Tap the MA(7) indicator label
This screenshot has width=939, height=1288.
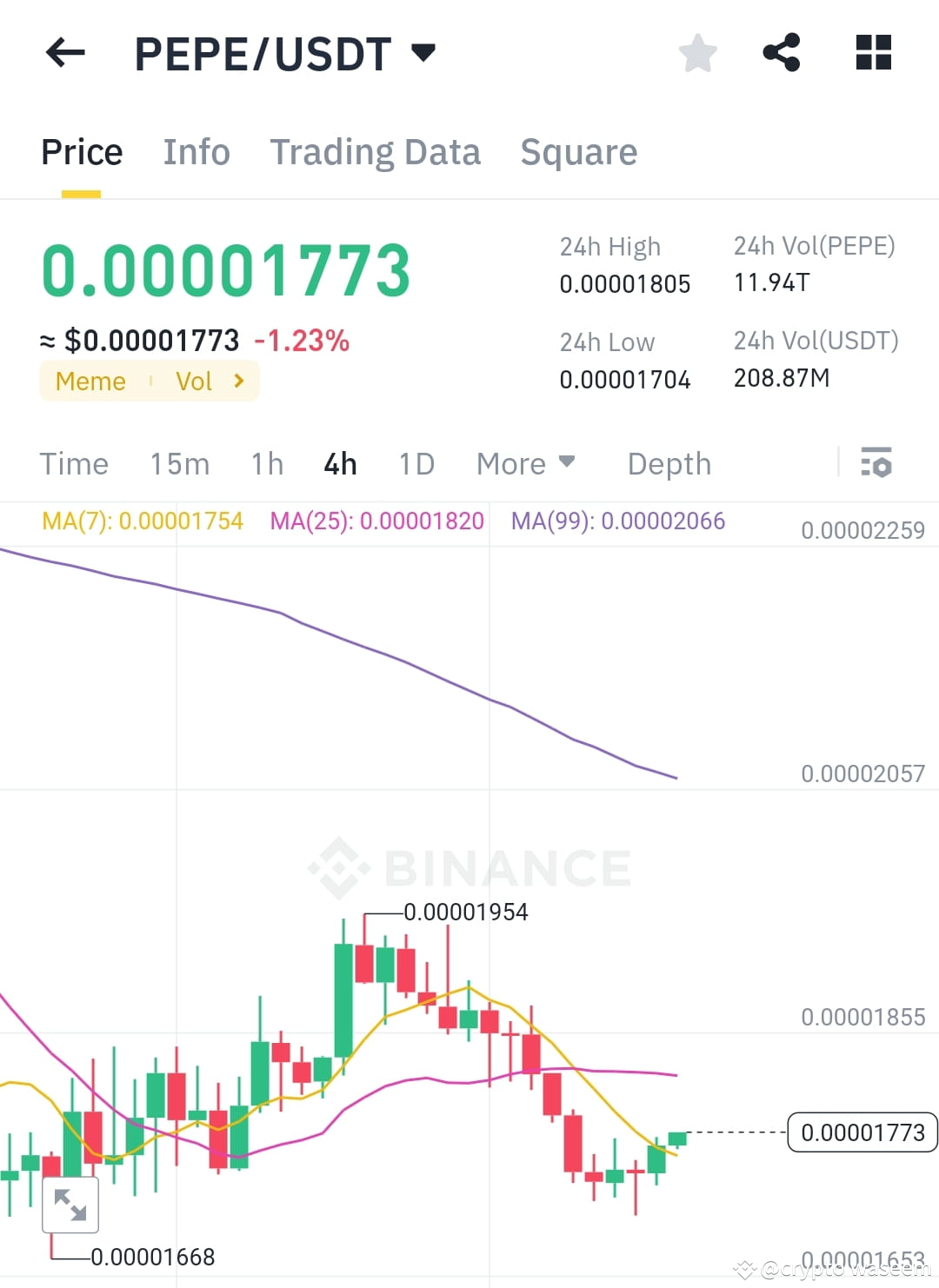click(x=141, y=521)
